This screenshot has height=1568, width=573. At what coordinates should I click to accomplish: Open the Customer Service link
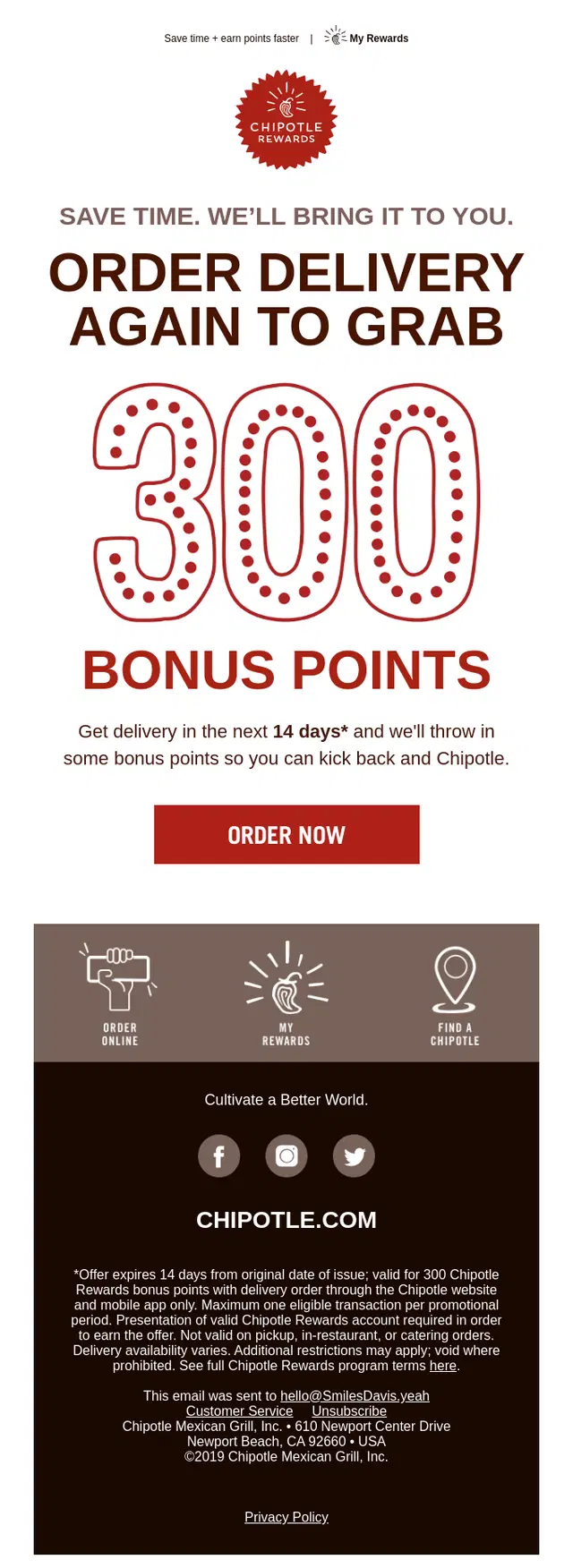coord(239,1410)
